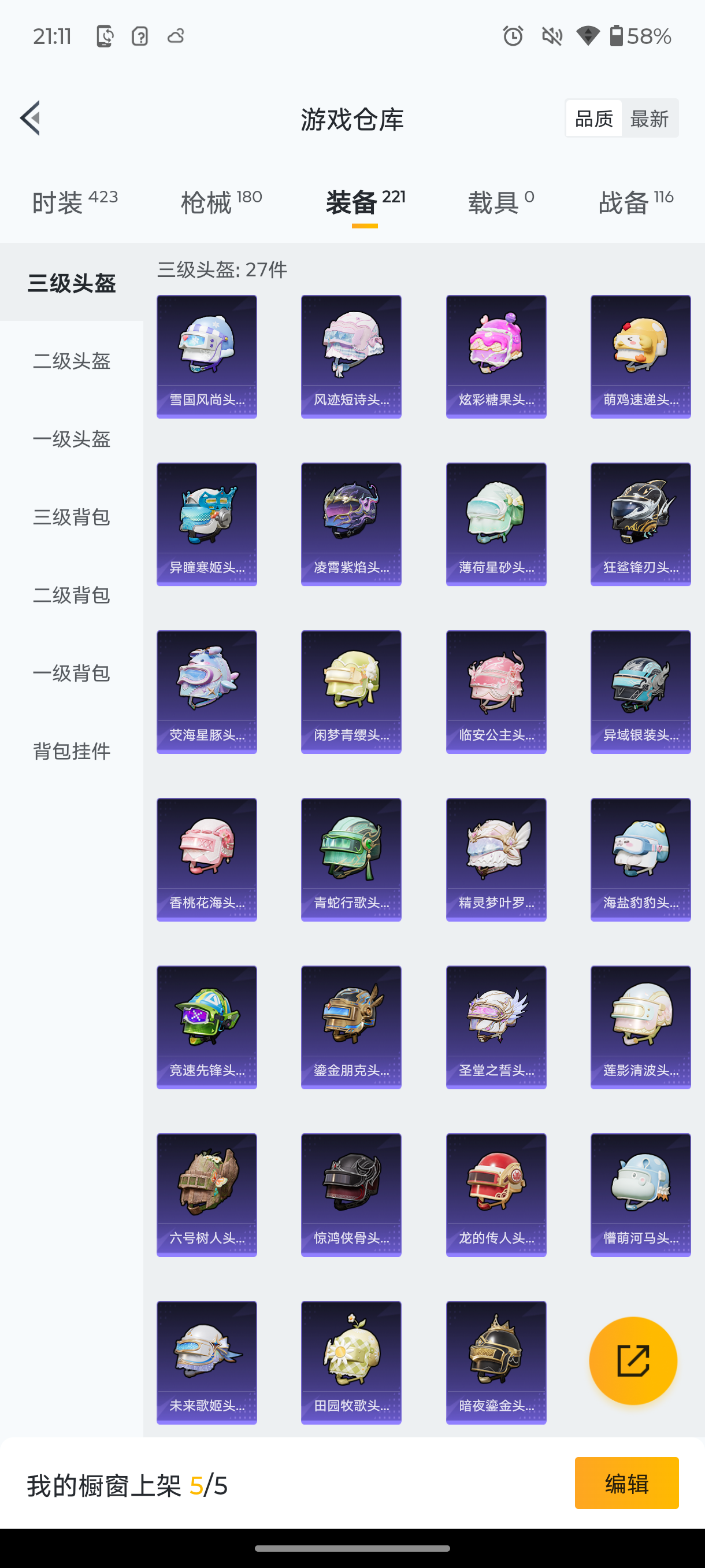Select the 背包挂件 sidebar category
Viewport: 705px width, 1568px height.
72,752
